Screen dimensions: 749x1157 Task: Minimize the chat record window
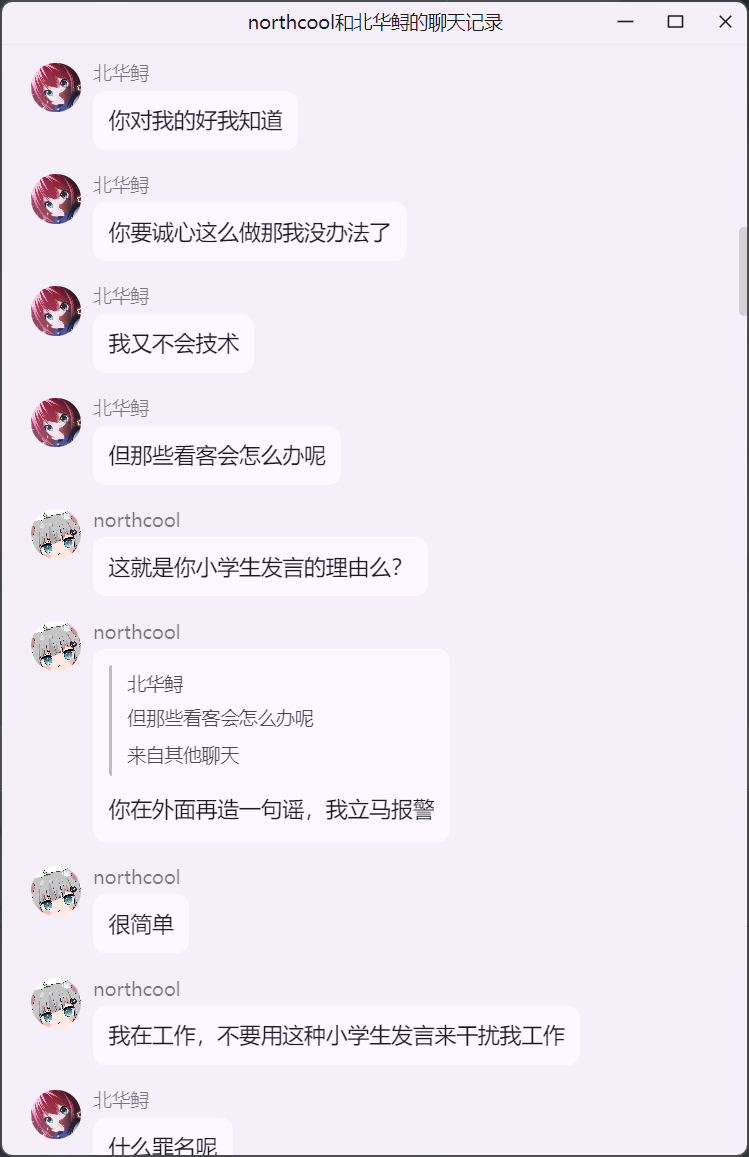click(626, 22)
